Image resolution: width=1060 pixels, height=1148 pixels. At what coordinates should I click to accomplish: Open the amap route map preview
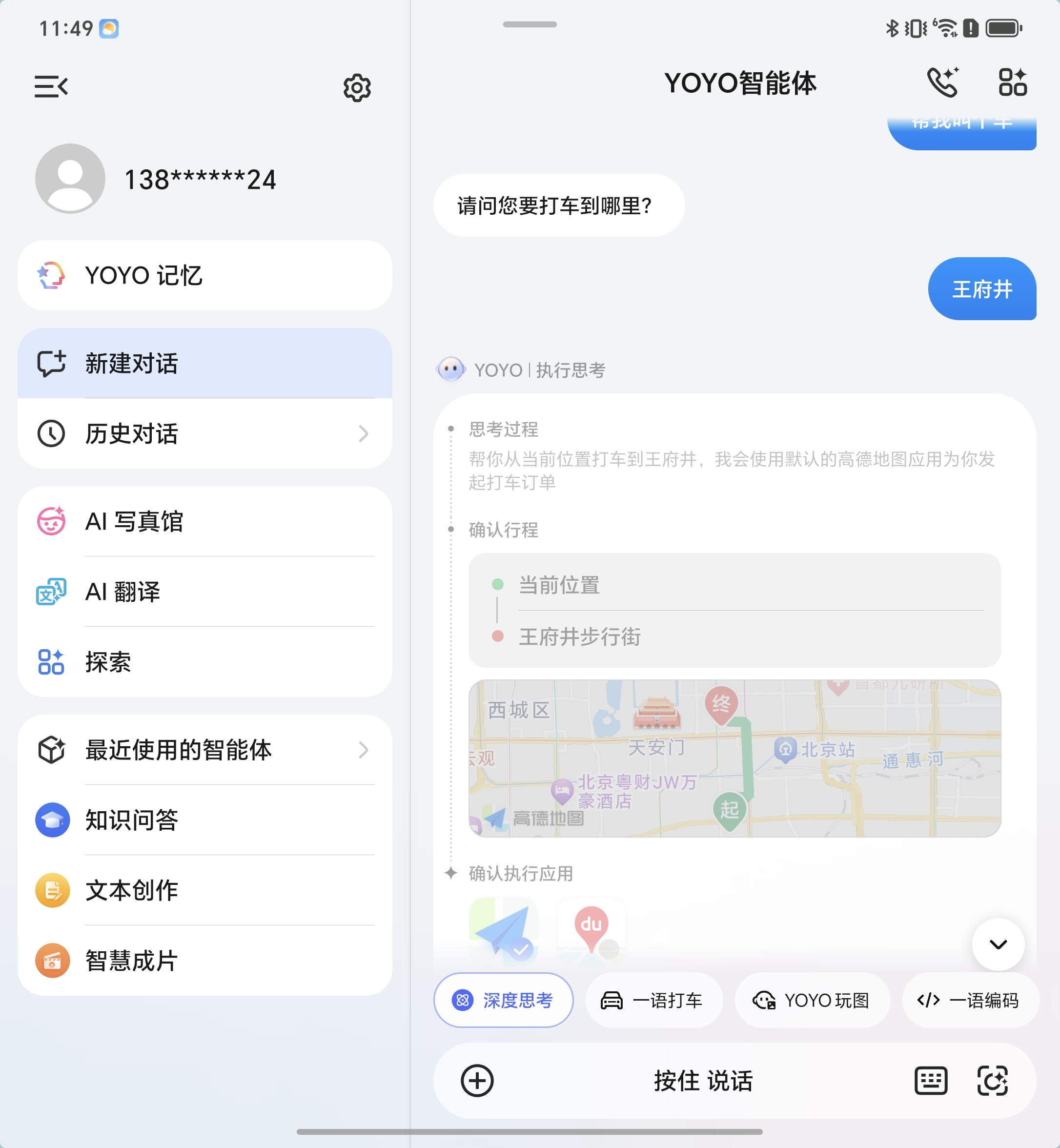point(734,758)
